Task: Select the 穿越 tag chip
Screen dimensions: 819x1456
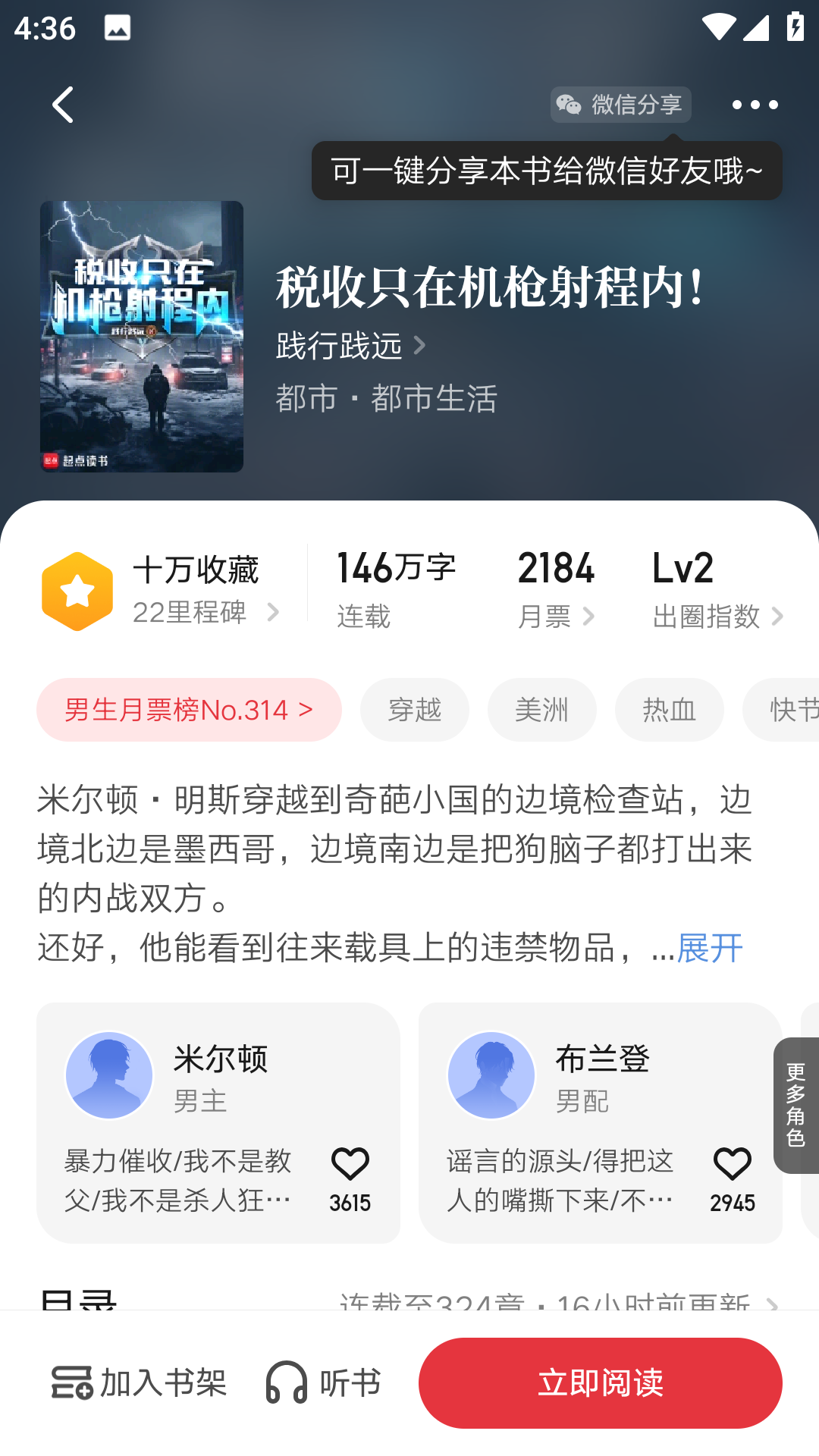Action: pyautogui.click(x=415, y=709)
